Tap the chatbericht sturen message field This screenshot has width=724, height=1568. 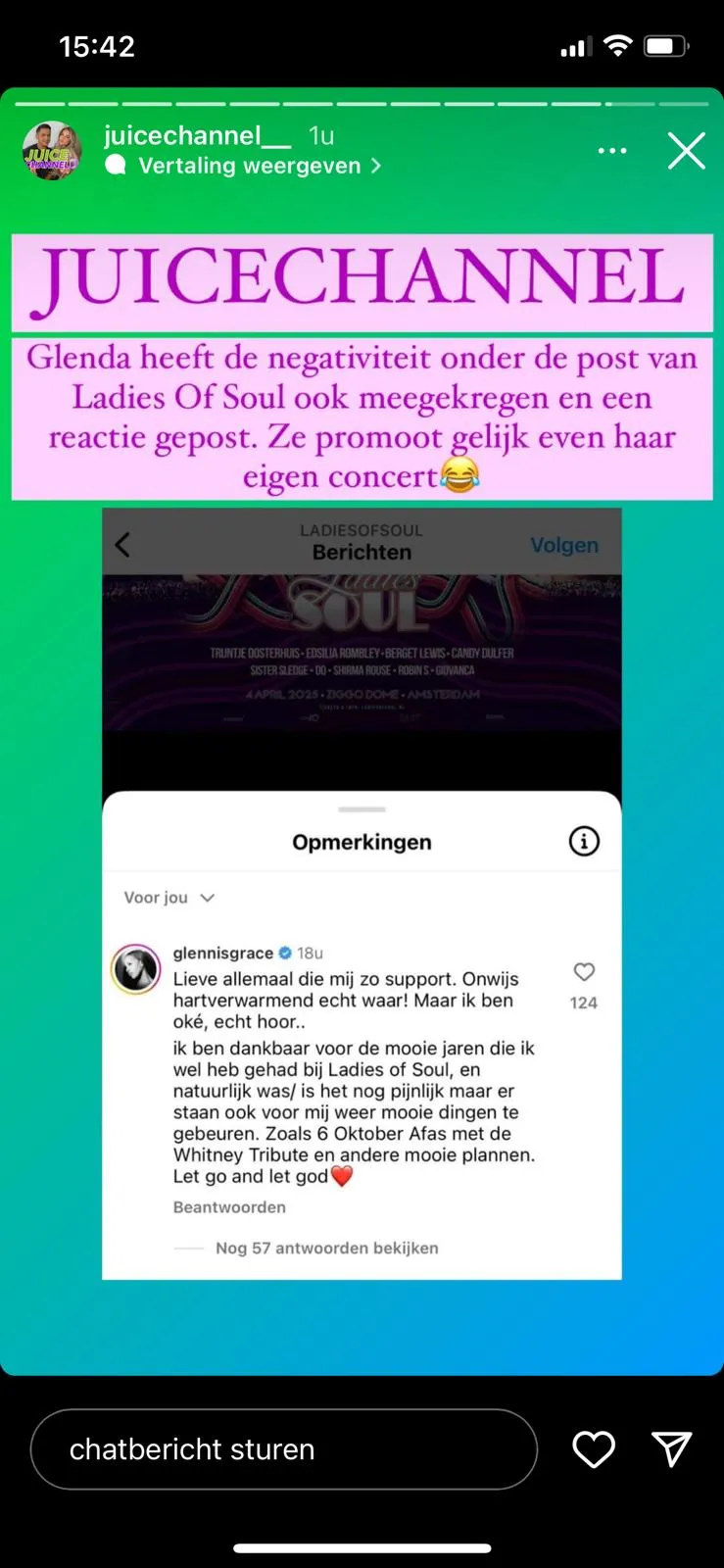284,1449
